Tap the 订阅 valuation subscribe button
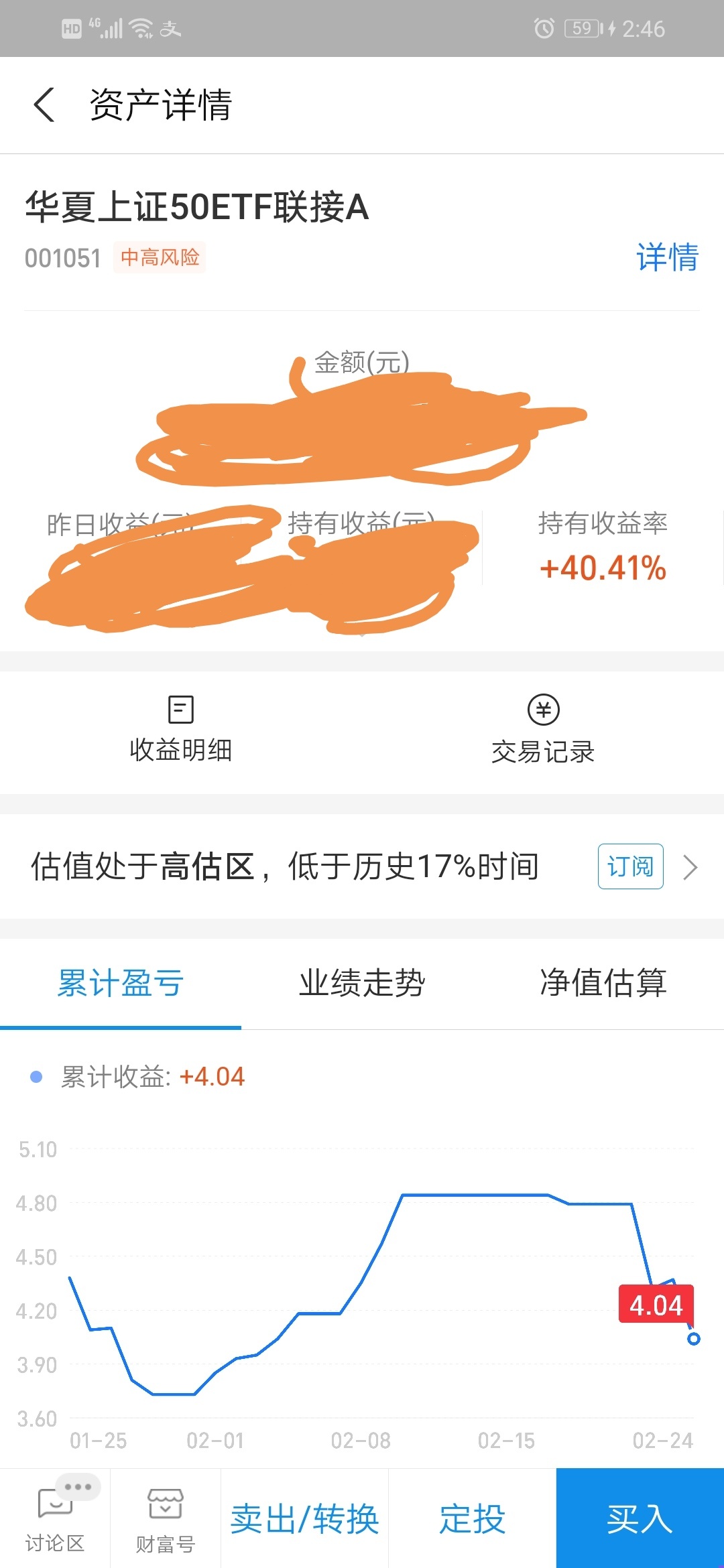Image resolution: width=724 pixels, height=1568 pixels. point(630,866)
